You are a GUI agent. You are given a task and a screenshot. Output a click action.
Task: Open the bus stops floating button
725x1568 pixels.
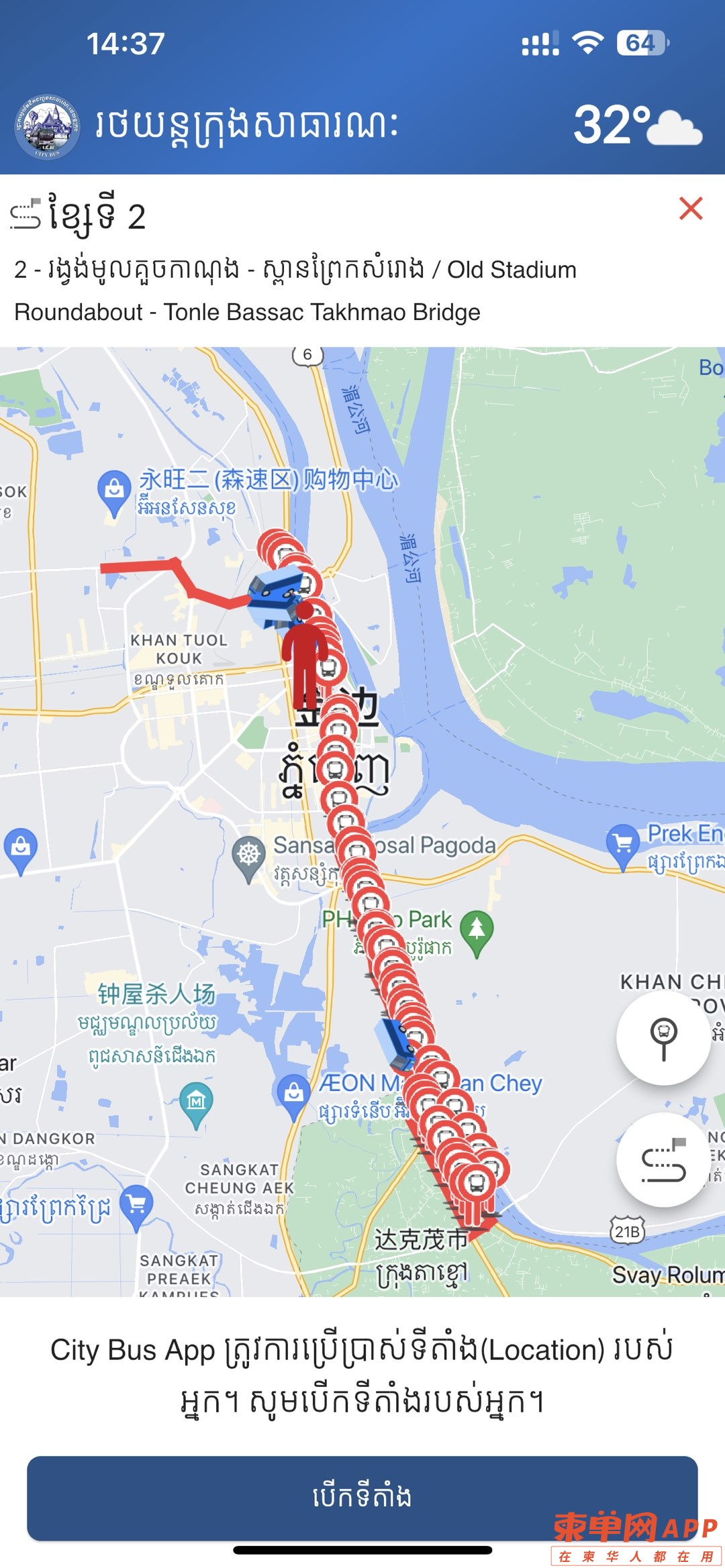tap(663, 1038)
